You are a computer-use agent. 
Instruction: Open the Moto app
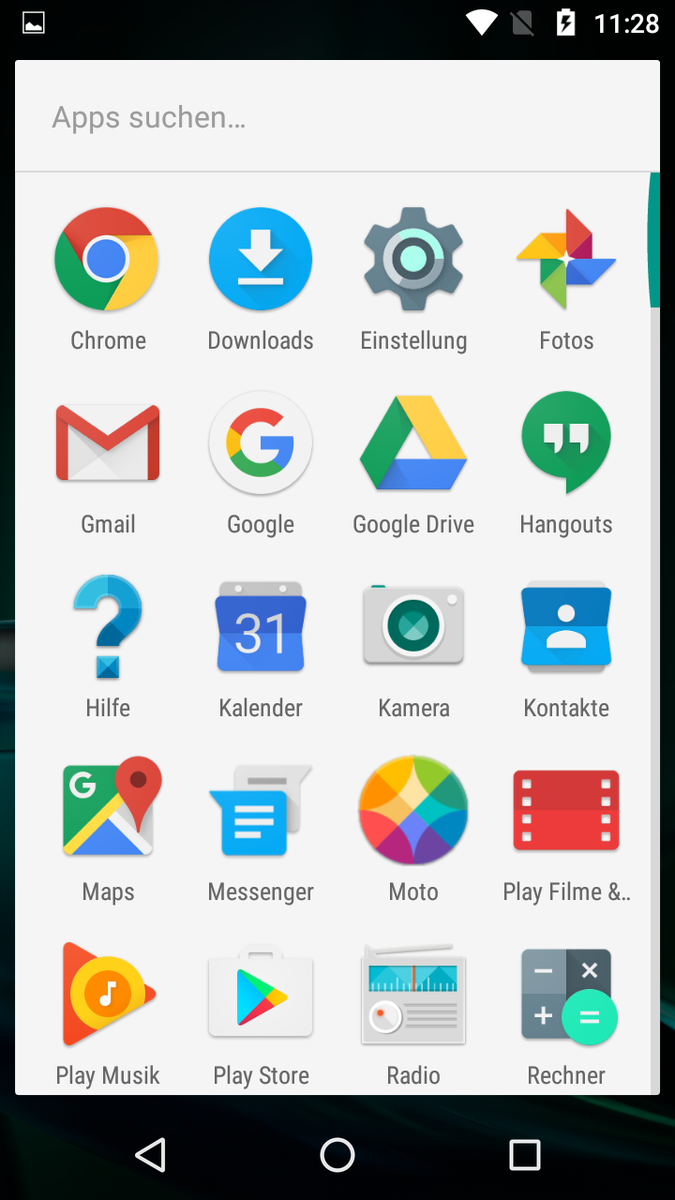(413, 810)
